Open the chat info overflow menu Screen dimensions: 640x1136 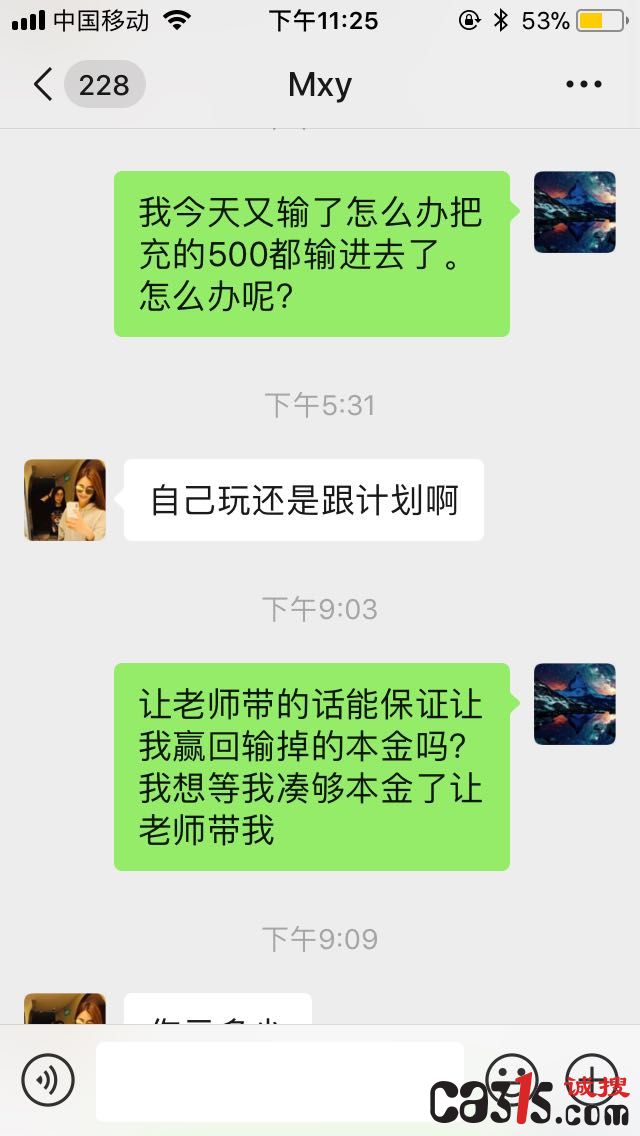583,85
